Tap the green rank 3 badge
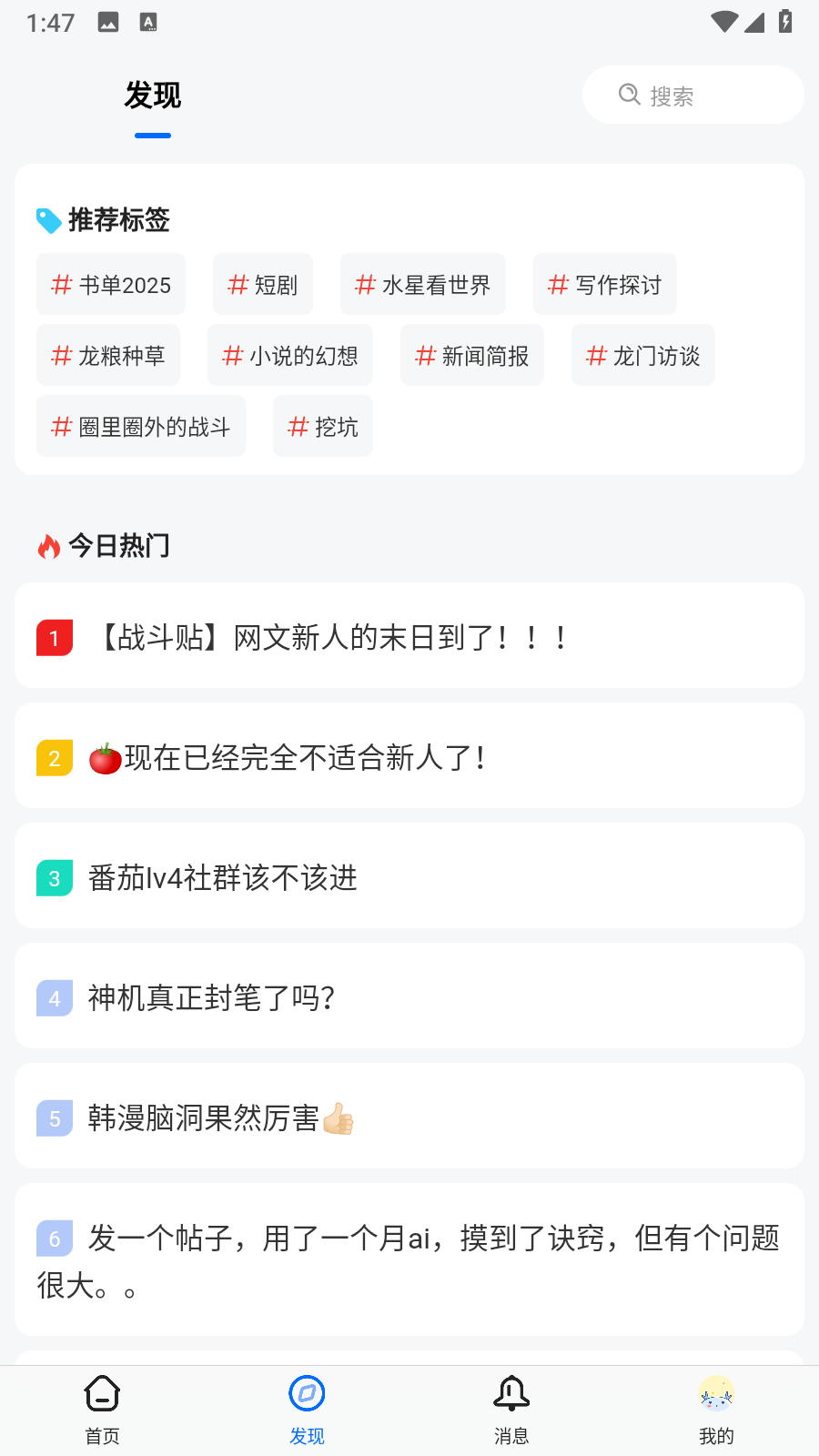The width and height of the screenshot is (819, 1456). (x=54, y=877)
